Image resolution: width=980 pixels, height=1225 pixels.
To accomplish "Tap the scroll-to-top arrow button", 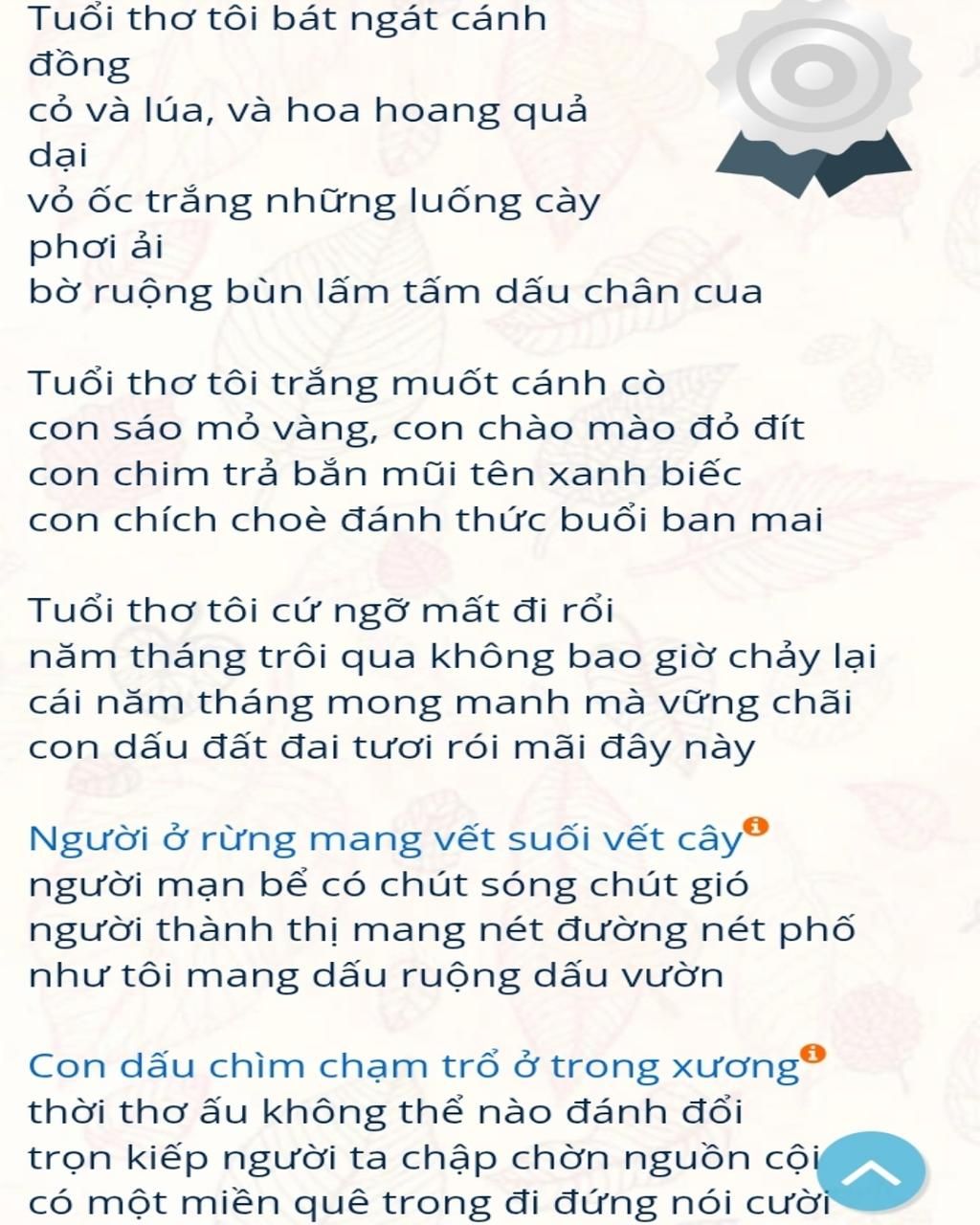I will click(870, 1173).
